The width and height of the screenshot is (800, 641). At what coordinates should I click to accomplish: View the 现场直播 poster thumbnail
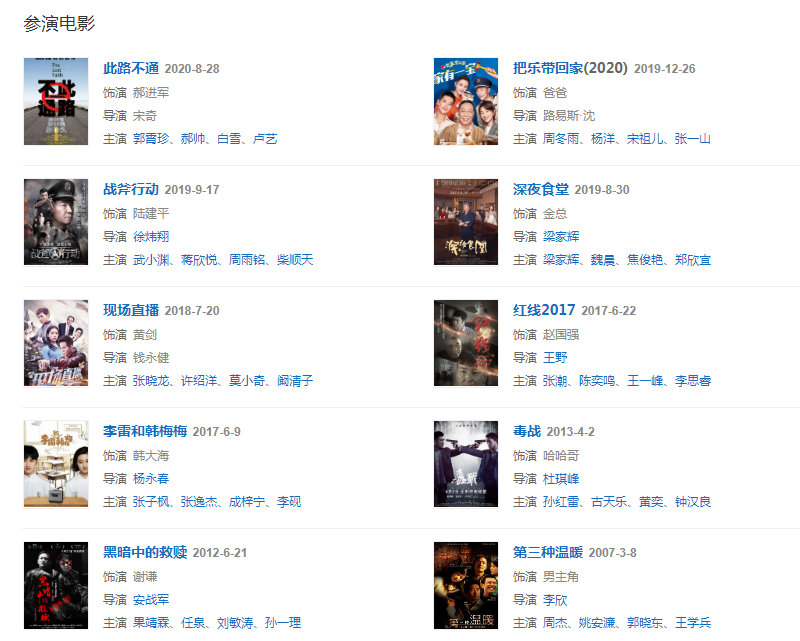coord(56,343)
